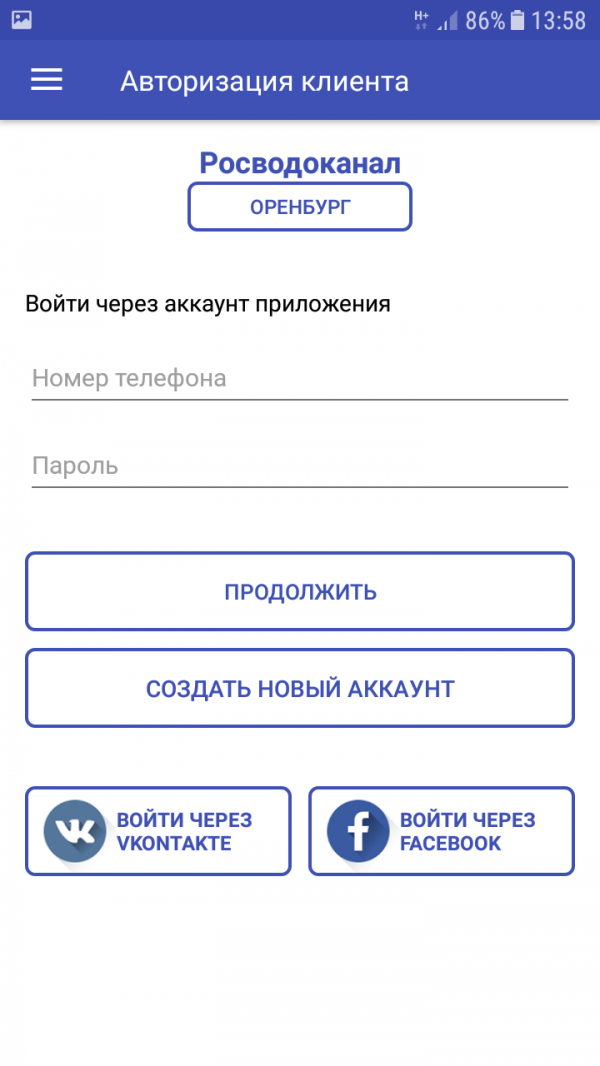Open the hamburger drawer menu

click(46, 80)
